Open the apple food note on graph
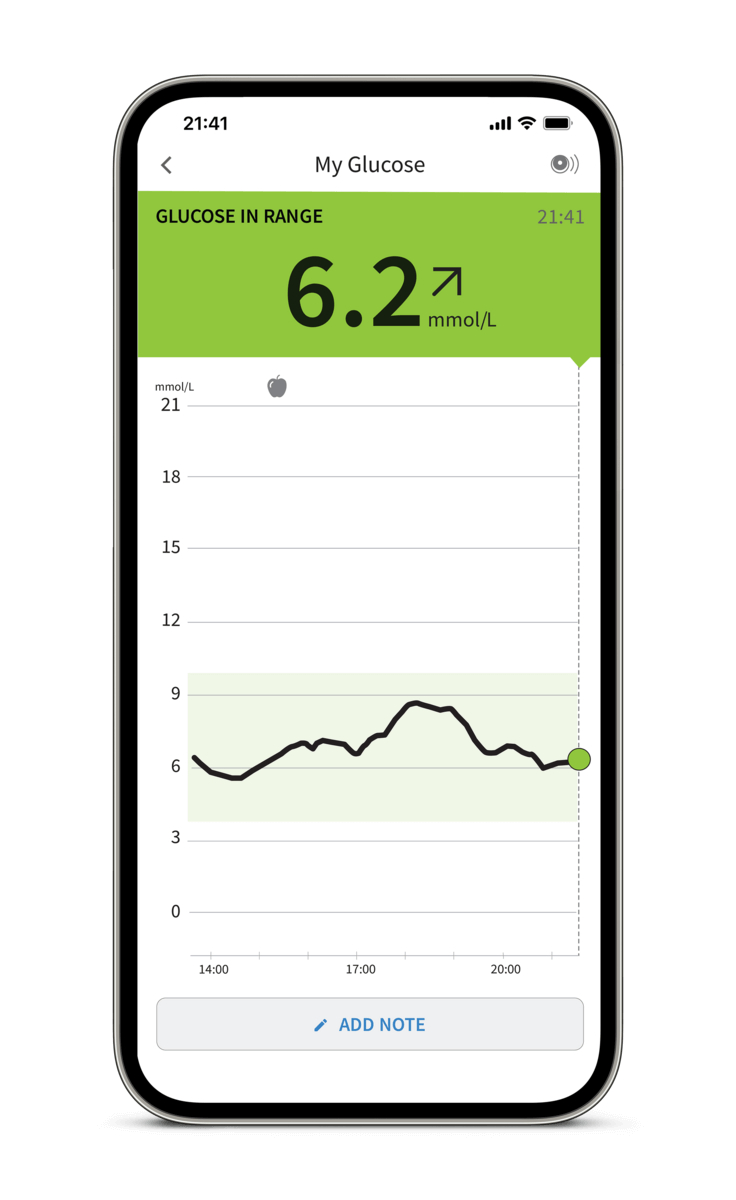 [277, 386]
